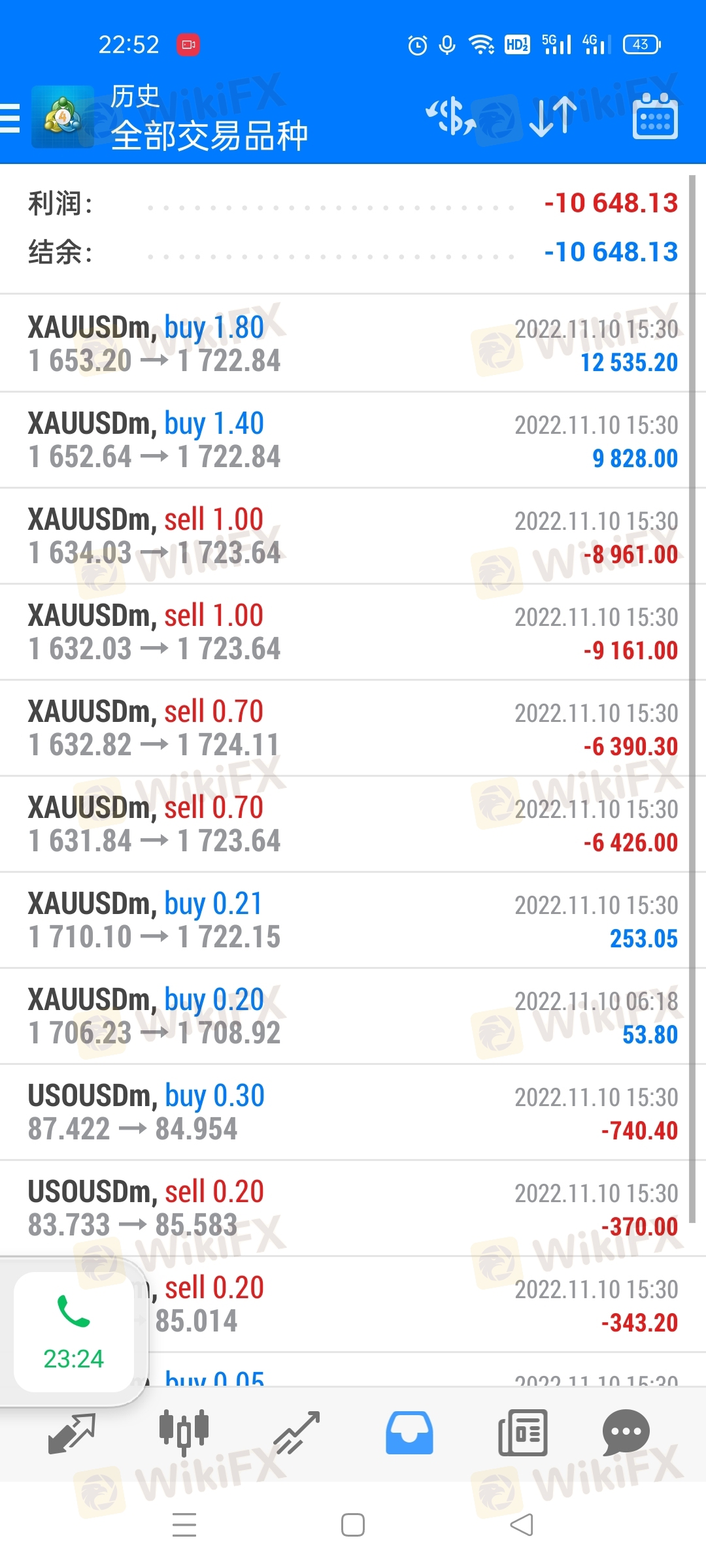This screenshot has width=706, height=1568.
Task: Switch to the chat messages tab
Action: (x=626, y=1433)
